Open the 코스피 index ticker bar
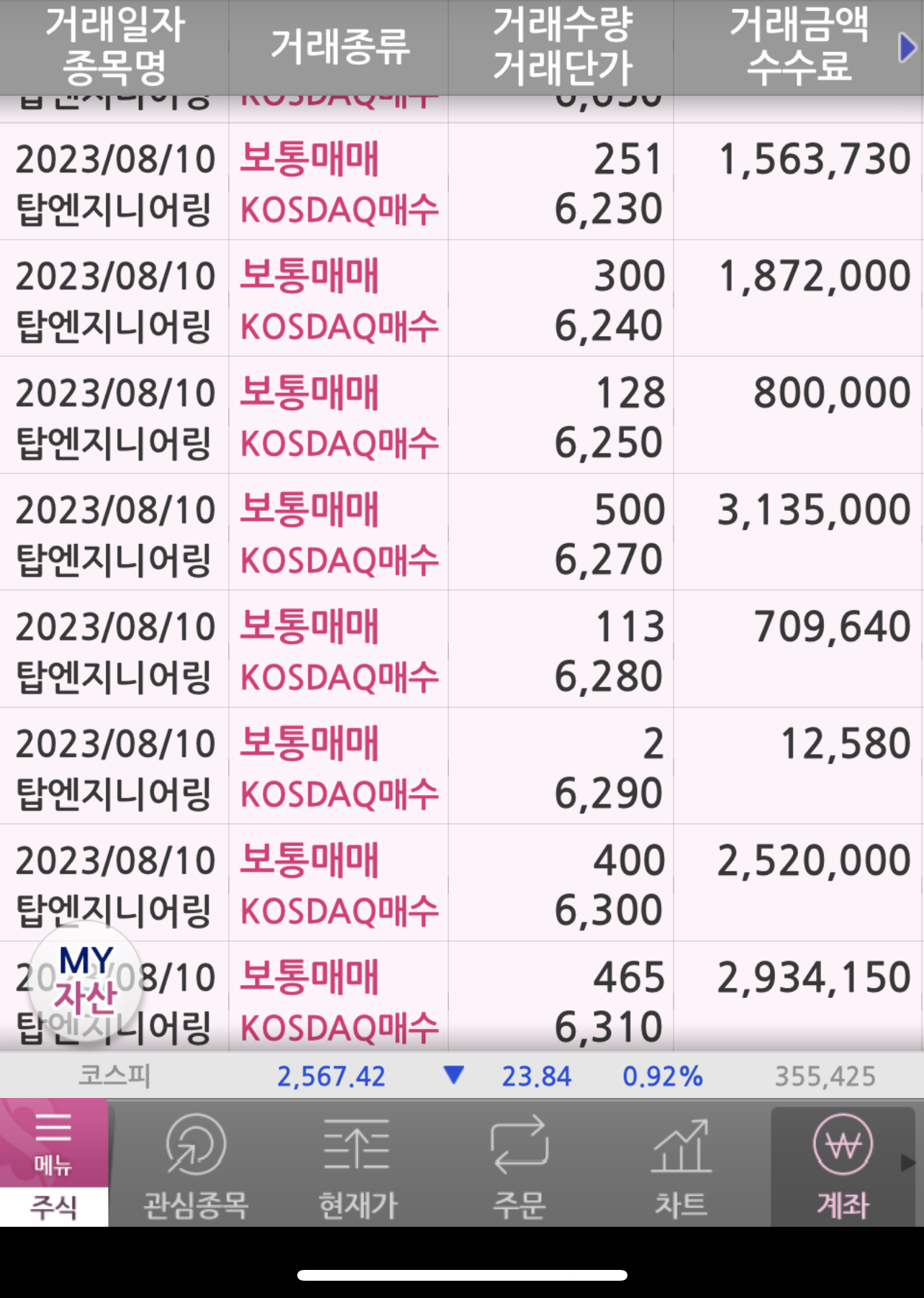This screenshot has width=924, height=1298. tap(461, 1076)
